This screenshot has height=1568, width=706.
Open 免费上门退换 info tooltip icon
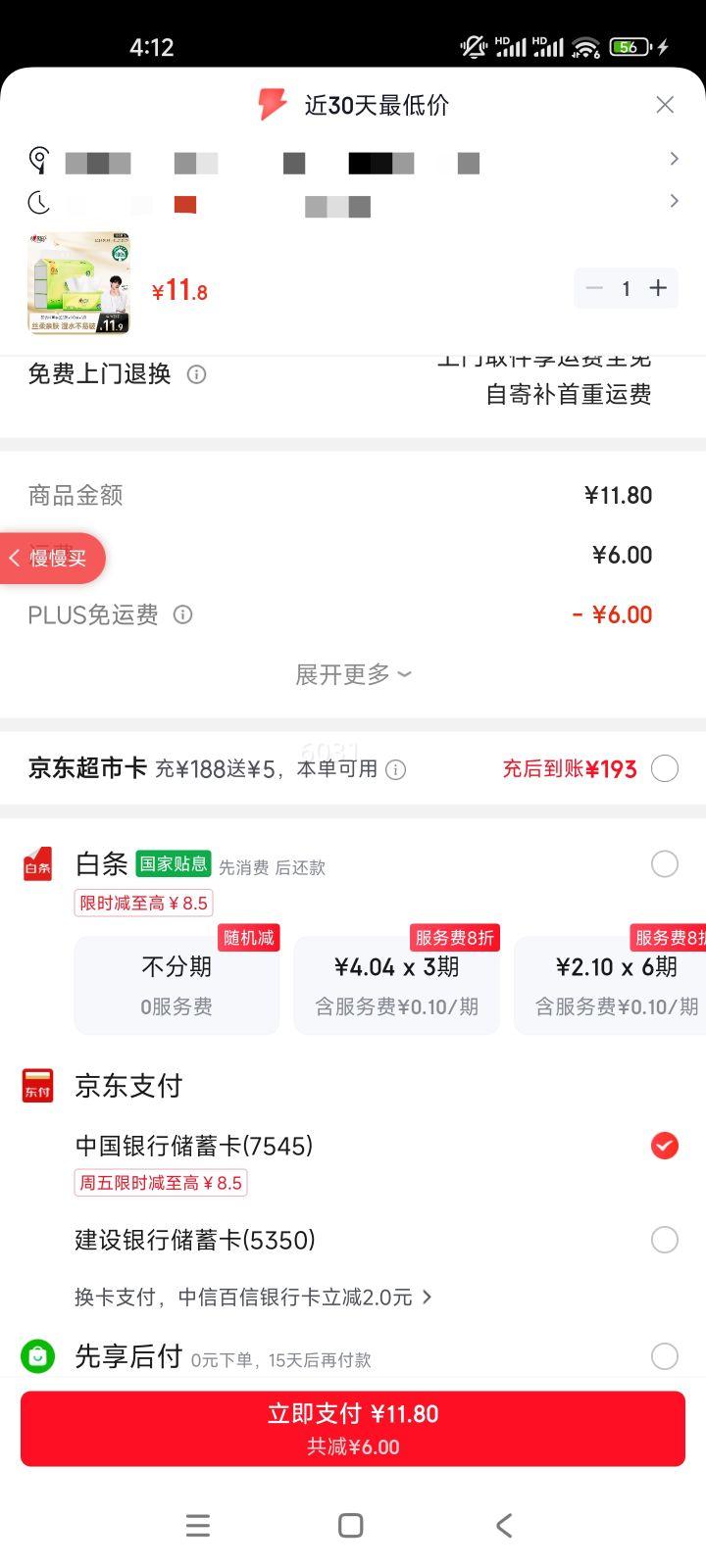[196, 374]
